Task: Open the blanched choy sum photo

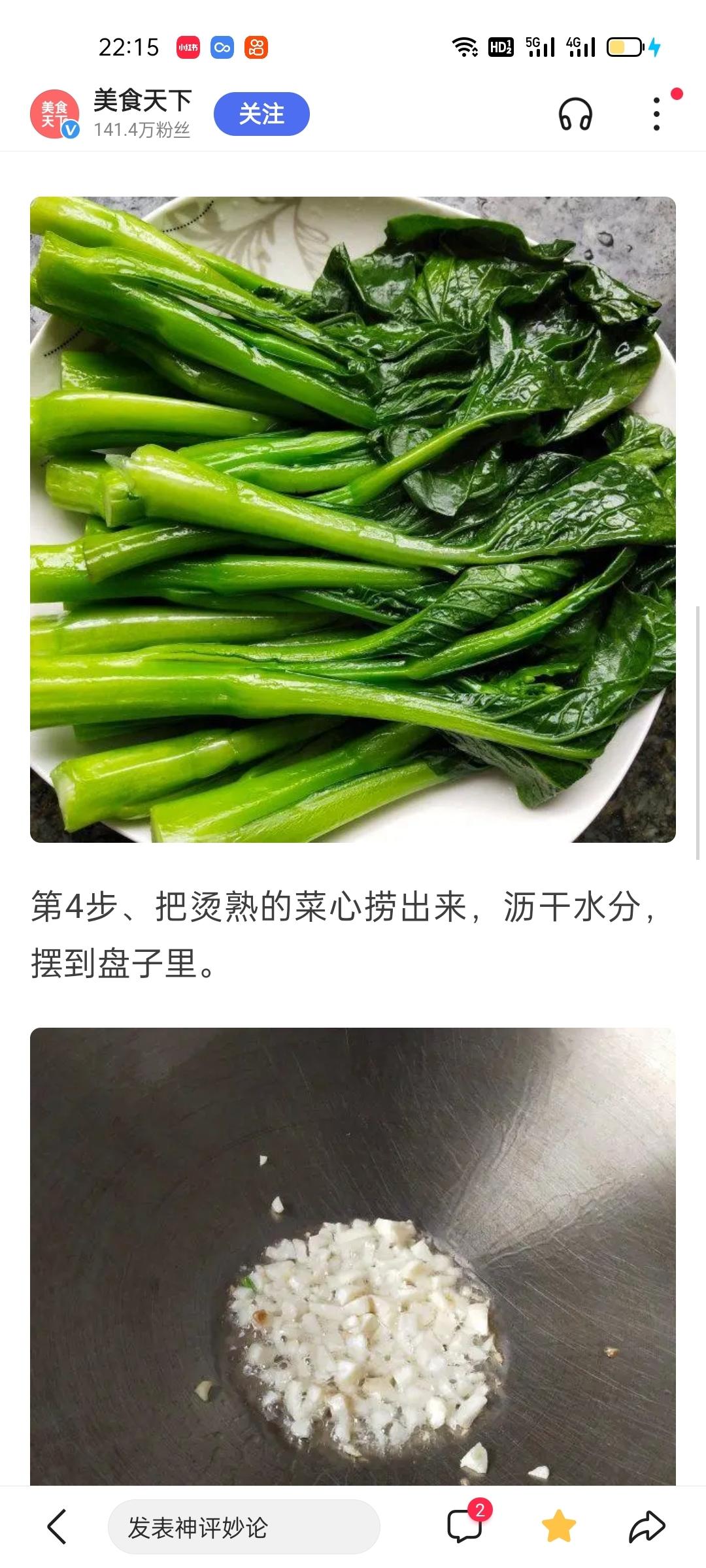Action: [x=353, y=519]
